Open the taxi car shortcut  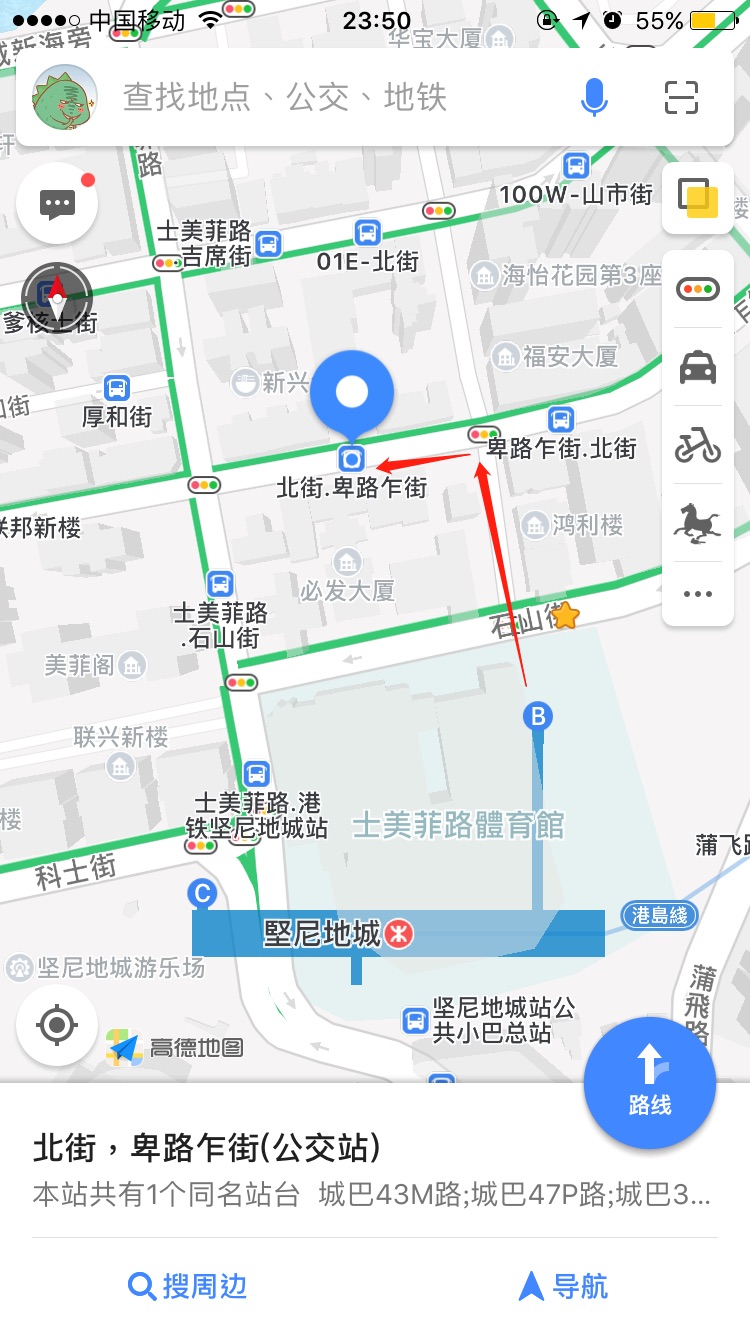[698, 368]
